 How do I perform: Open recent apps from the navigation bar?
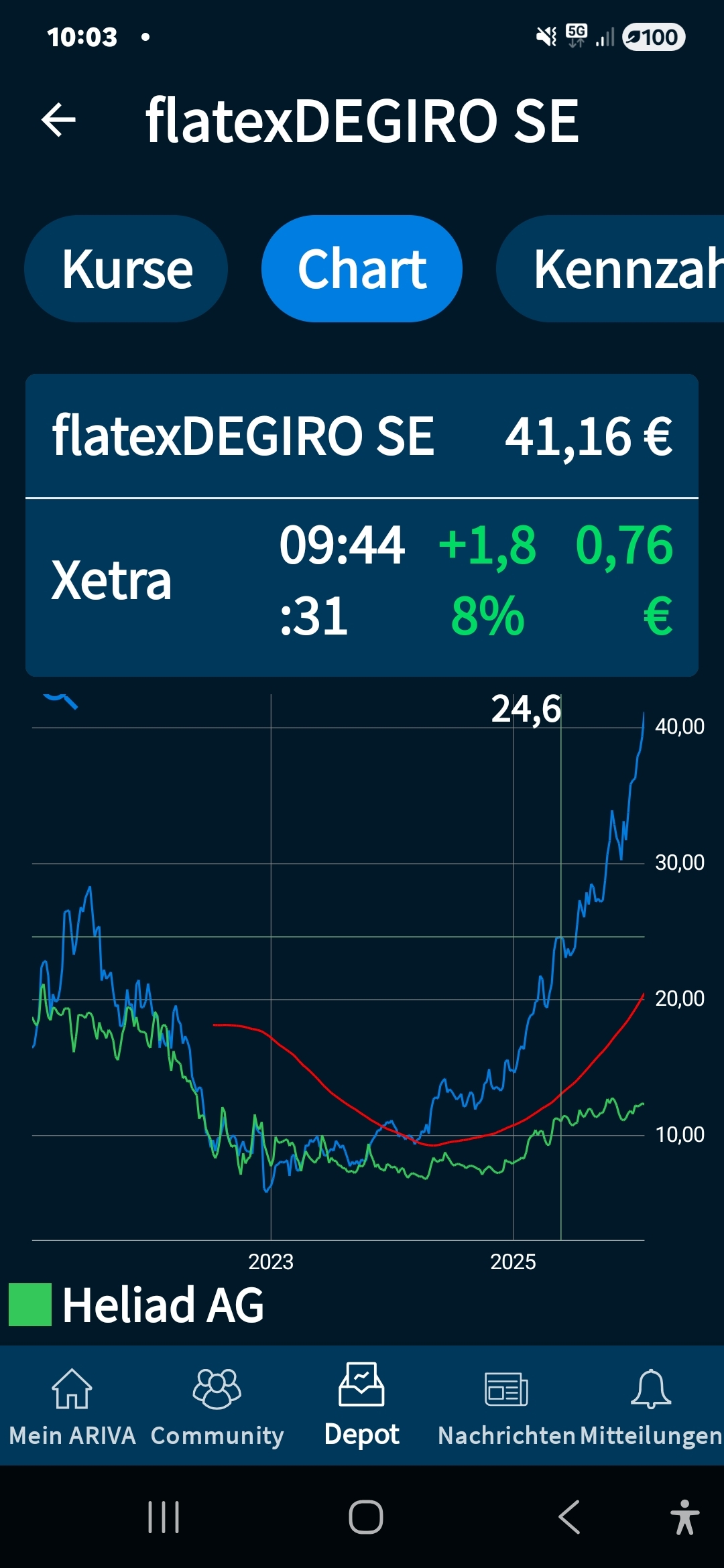pos(164,1517)
